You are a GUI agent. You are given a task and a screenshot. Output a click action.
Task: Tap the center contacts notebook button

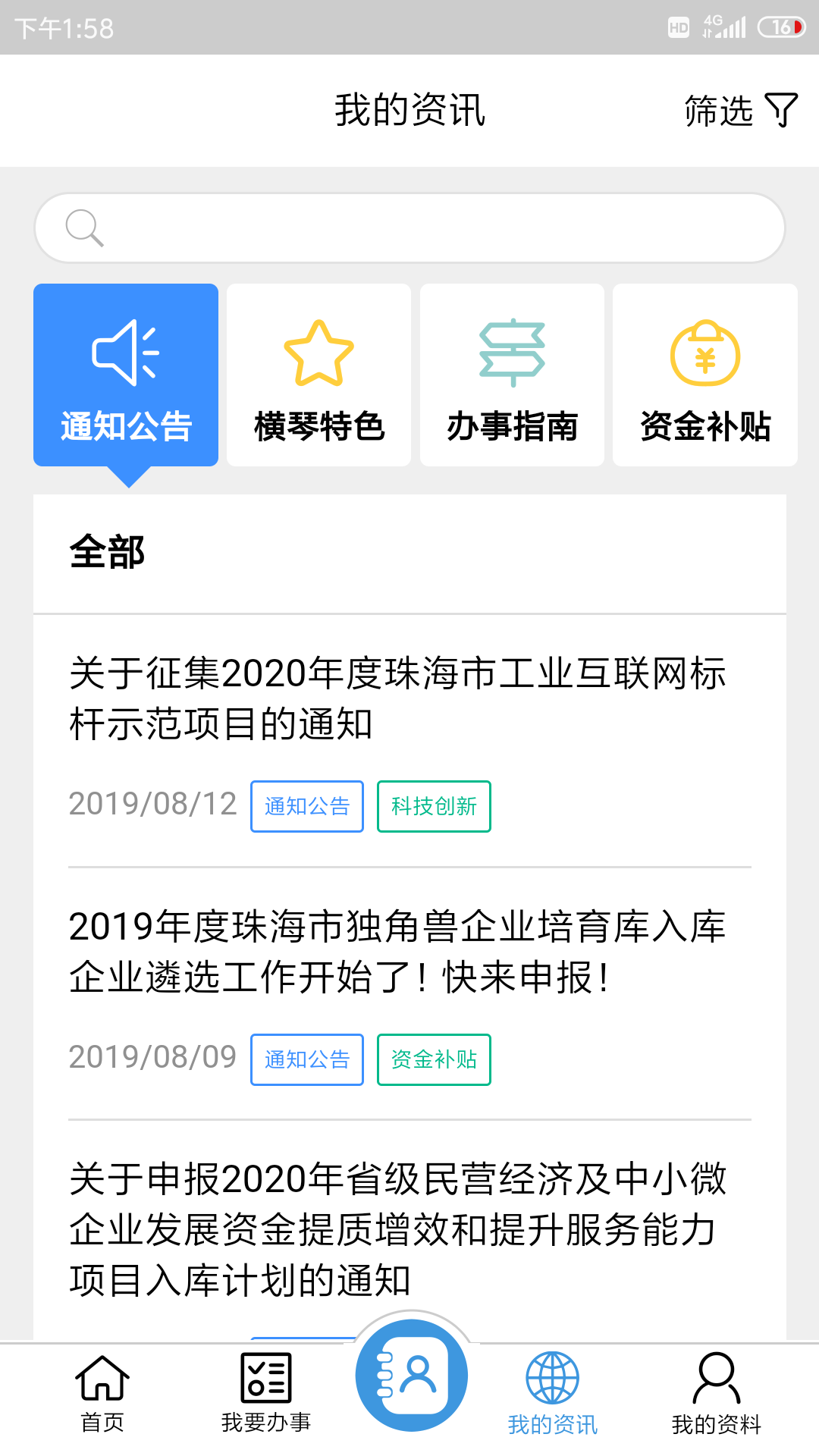[412, 1376]
